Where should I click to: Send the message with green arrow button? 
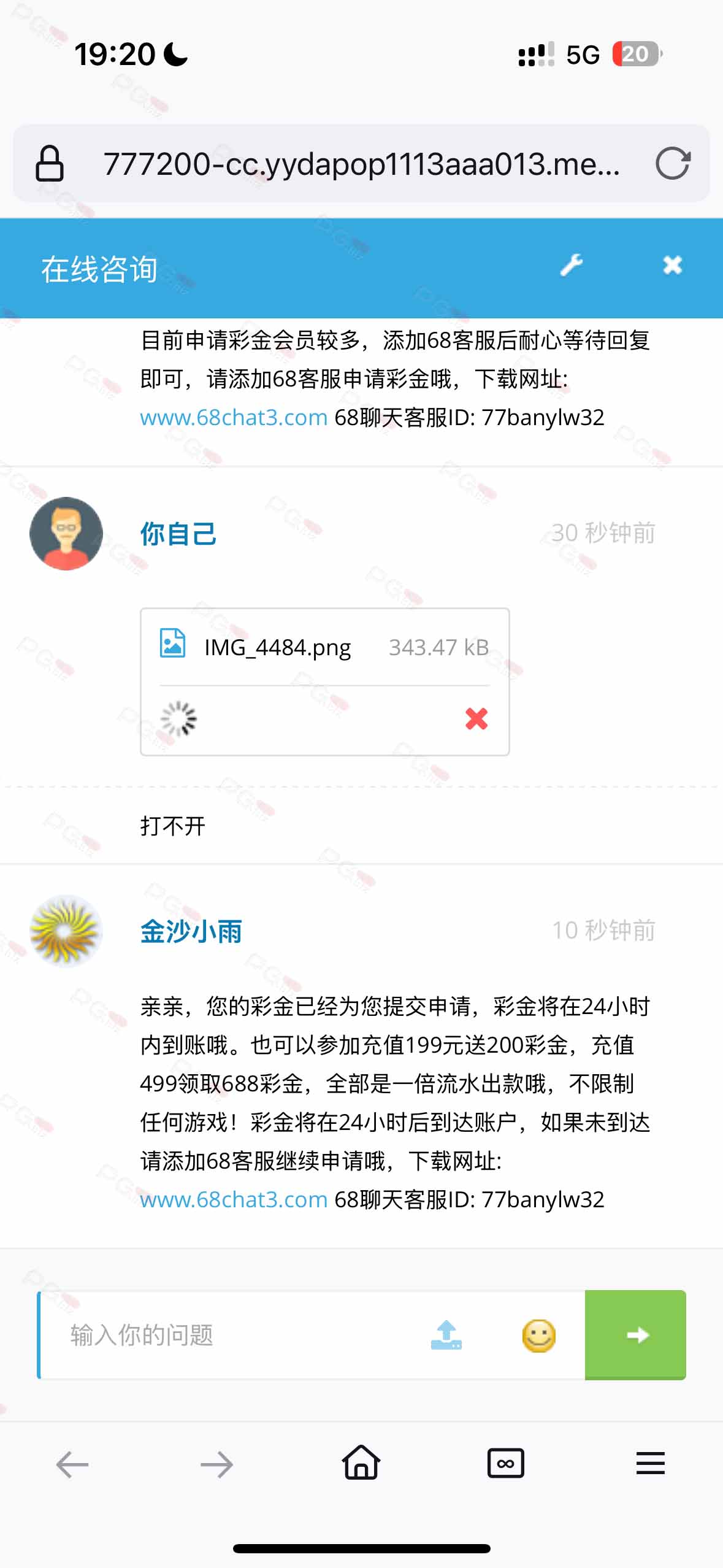635,1335
